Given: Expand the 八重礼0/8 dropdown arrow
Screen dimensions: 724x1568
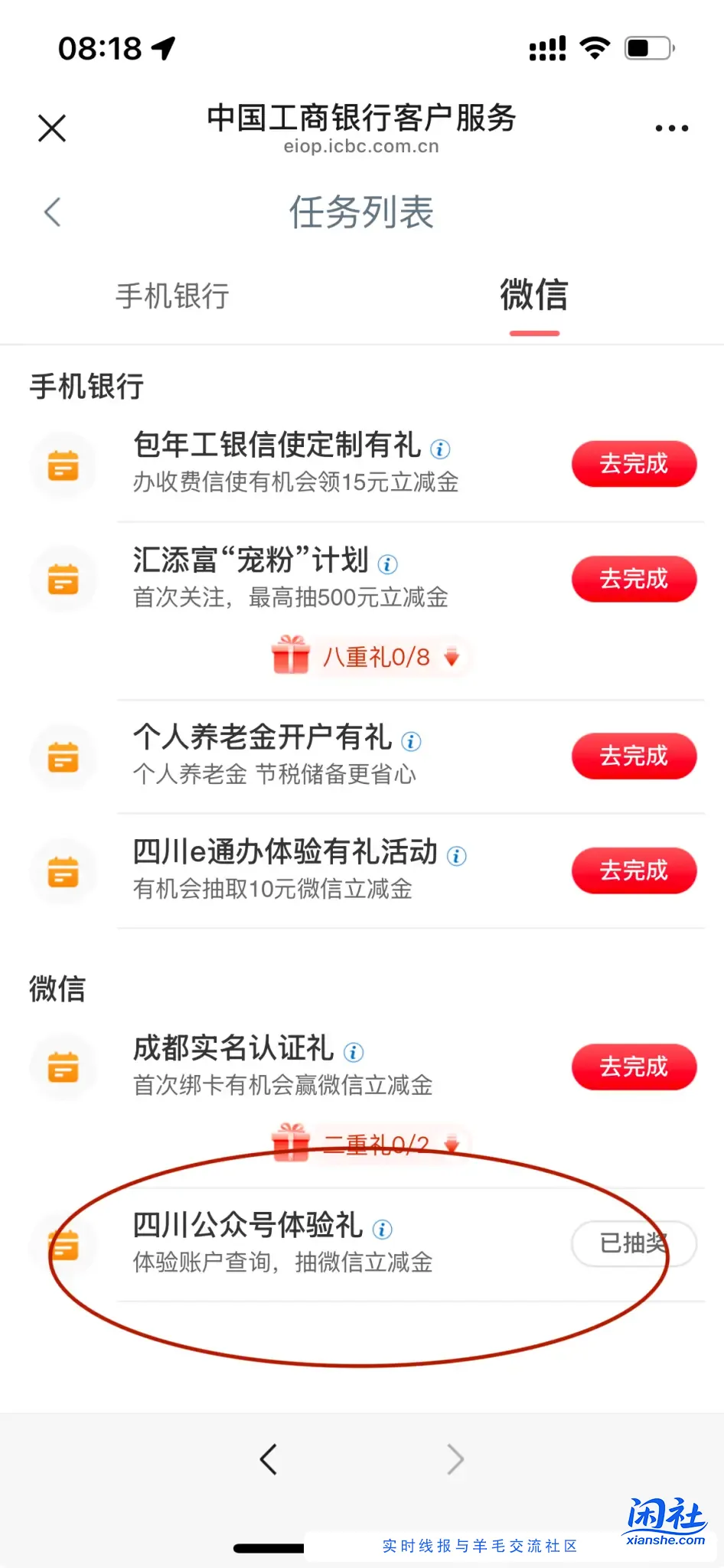Looking at the screenshot, I should (x=452, y=657).
